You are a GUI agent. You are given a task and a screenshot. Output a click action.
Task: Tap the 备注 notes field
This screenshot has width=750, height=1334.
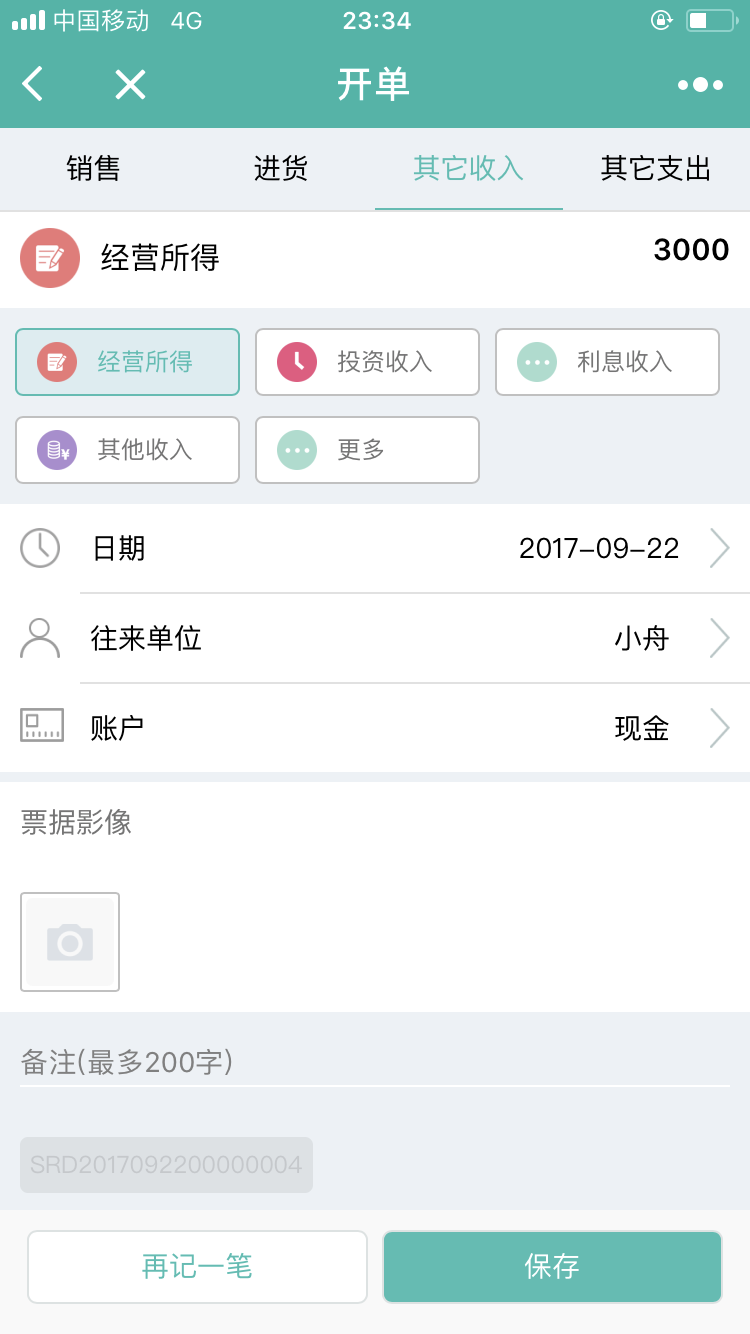(375, 1062)
